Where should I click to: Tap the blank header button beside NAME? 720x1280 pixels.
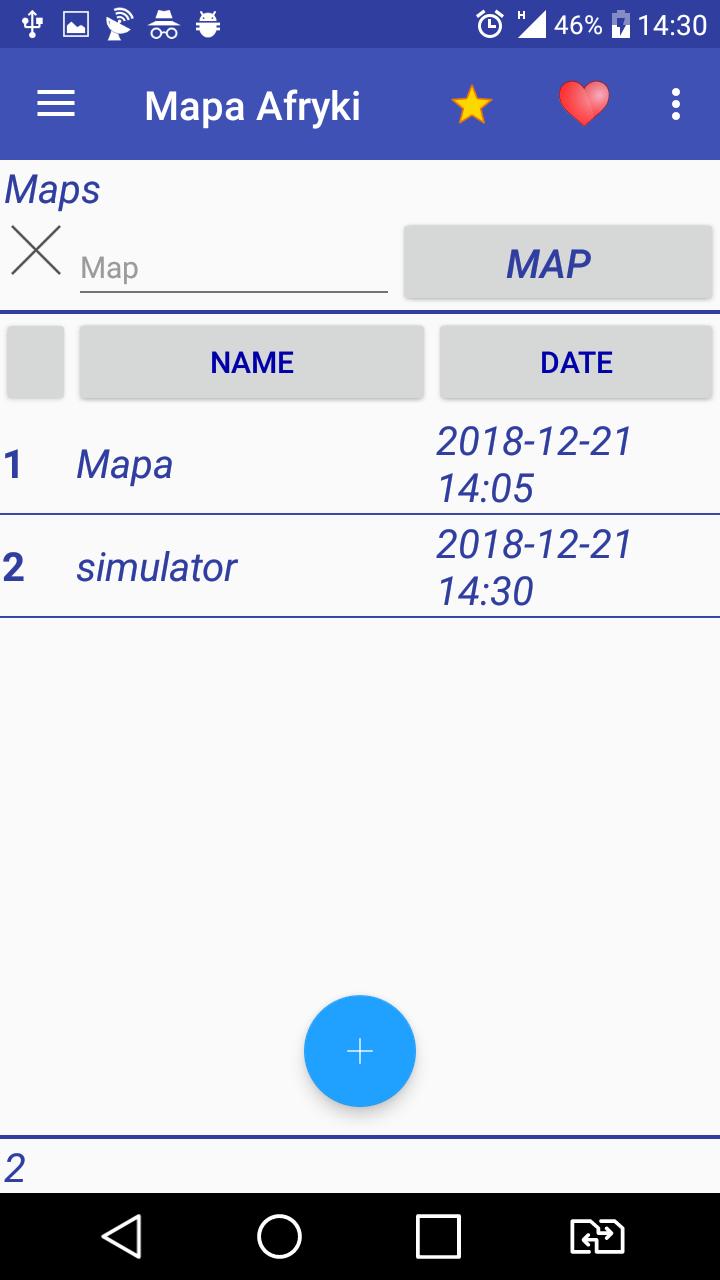tap(35, 362)
